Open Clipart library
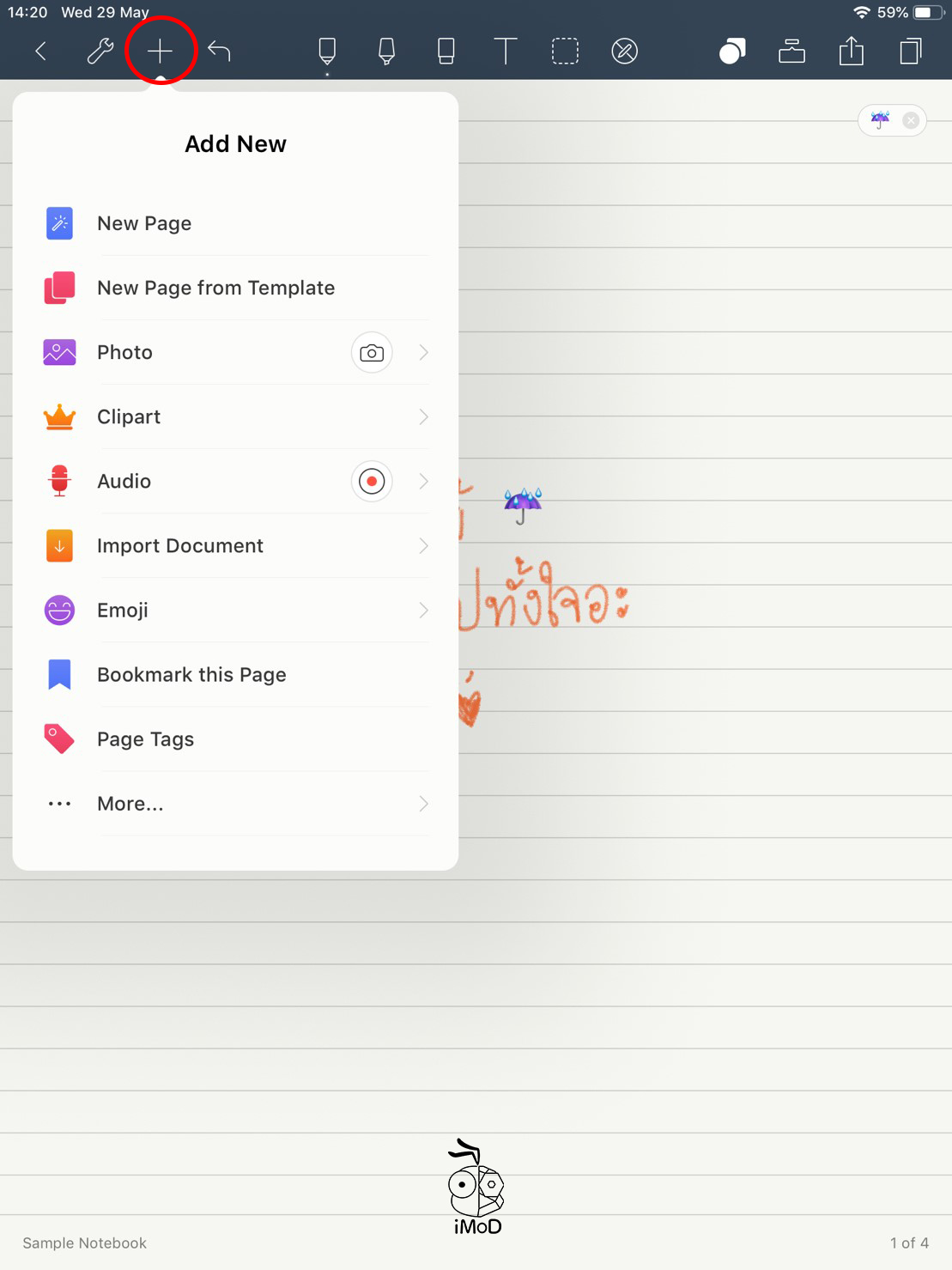The height and width of the screenshot is (1270, 952). click(129, 416)
